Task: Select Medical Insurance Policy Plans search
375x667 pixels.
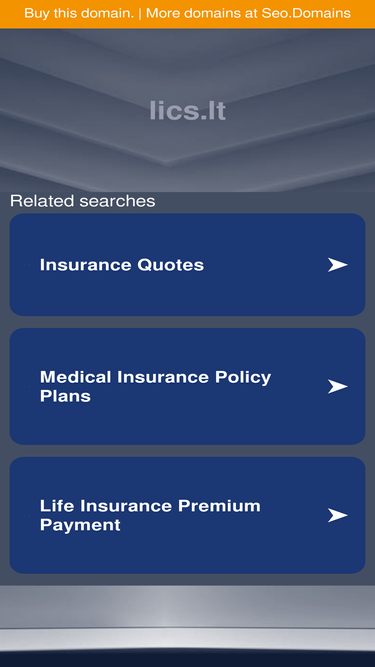Action: coord(188,386)
